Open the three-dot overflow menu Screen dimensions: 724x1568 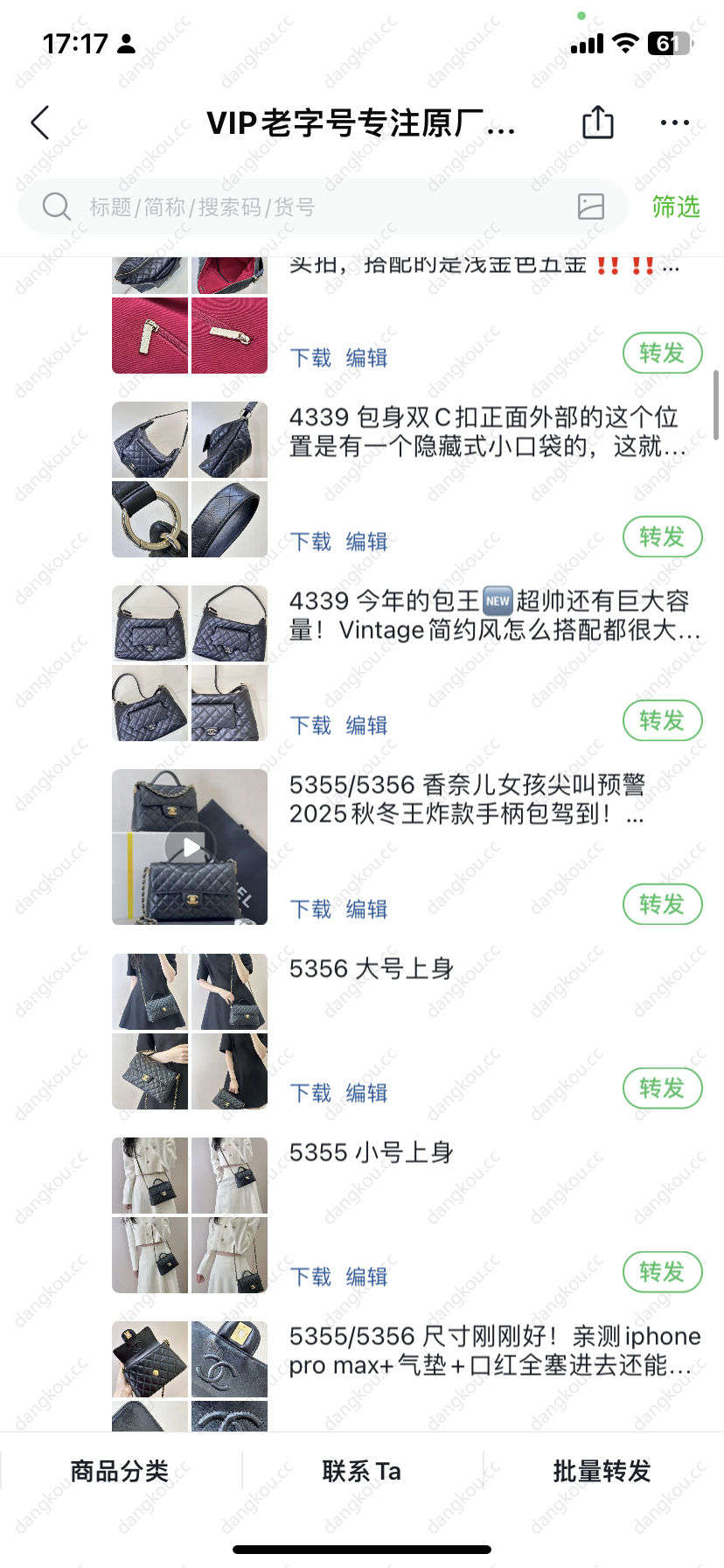click(x=674, y=123)
